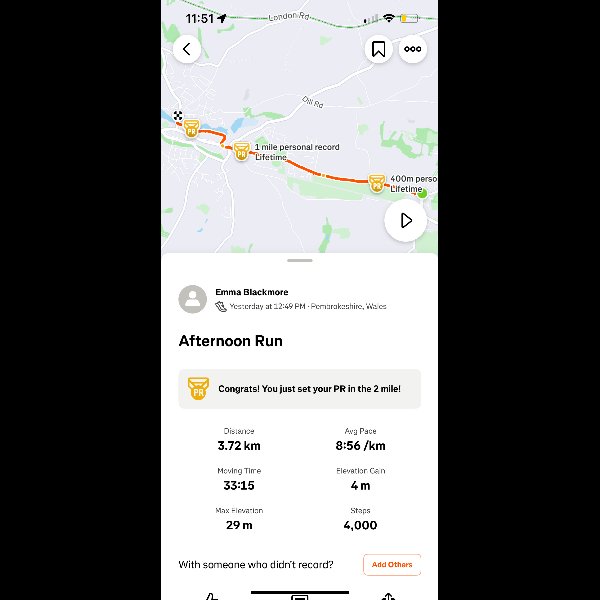600x600 pixels.
Task: Tap the 400m personal record marker
Action: coord(377,183)
